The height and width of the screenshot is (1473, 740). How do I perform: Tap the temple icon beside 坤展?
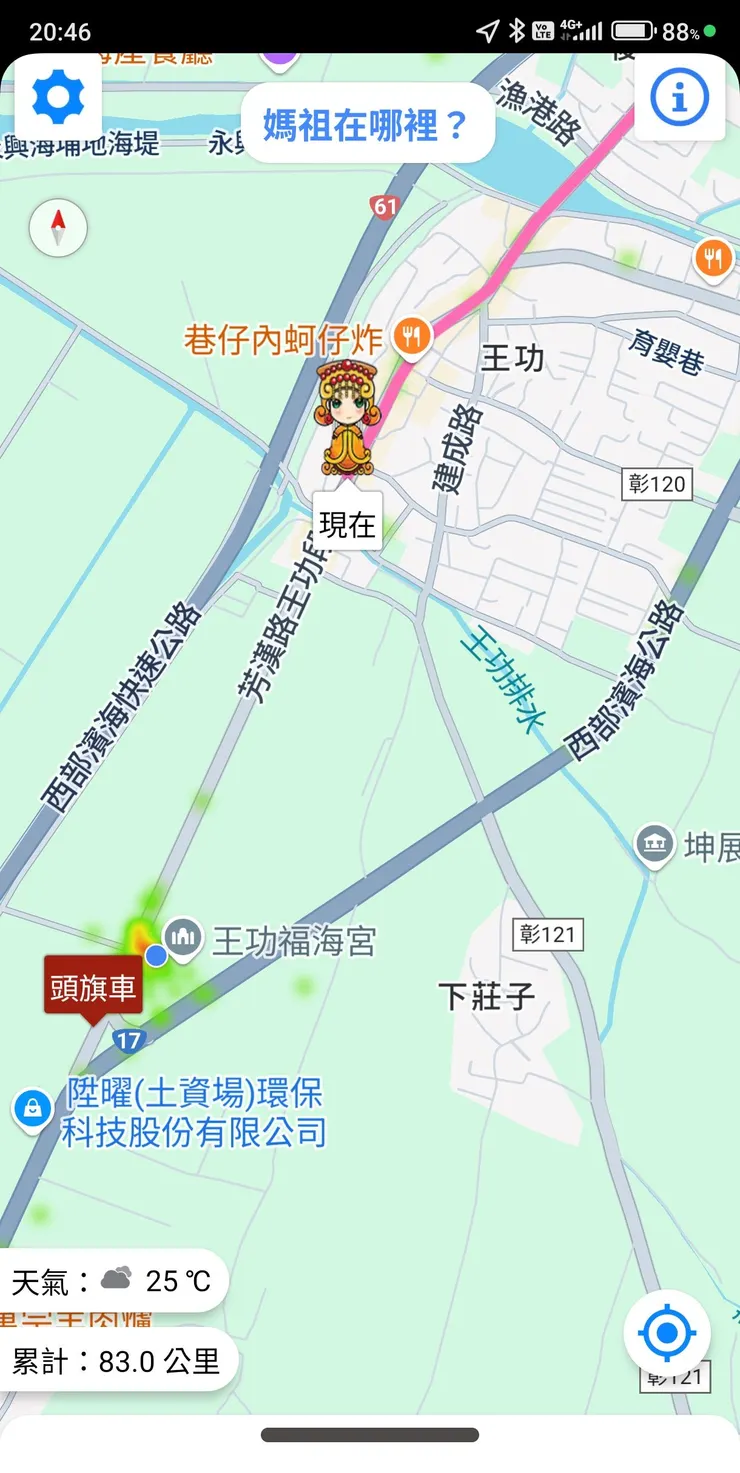[x=655, y=845]
